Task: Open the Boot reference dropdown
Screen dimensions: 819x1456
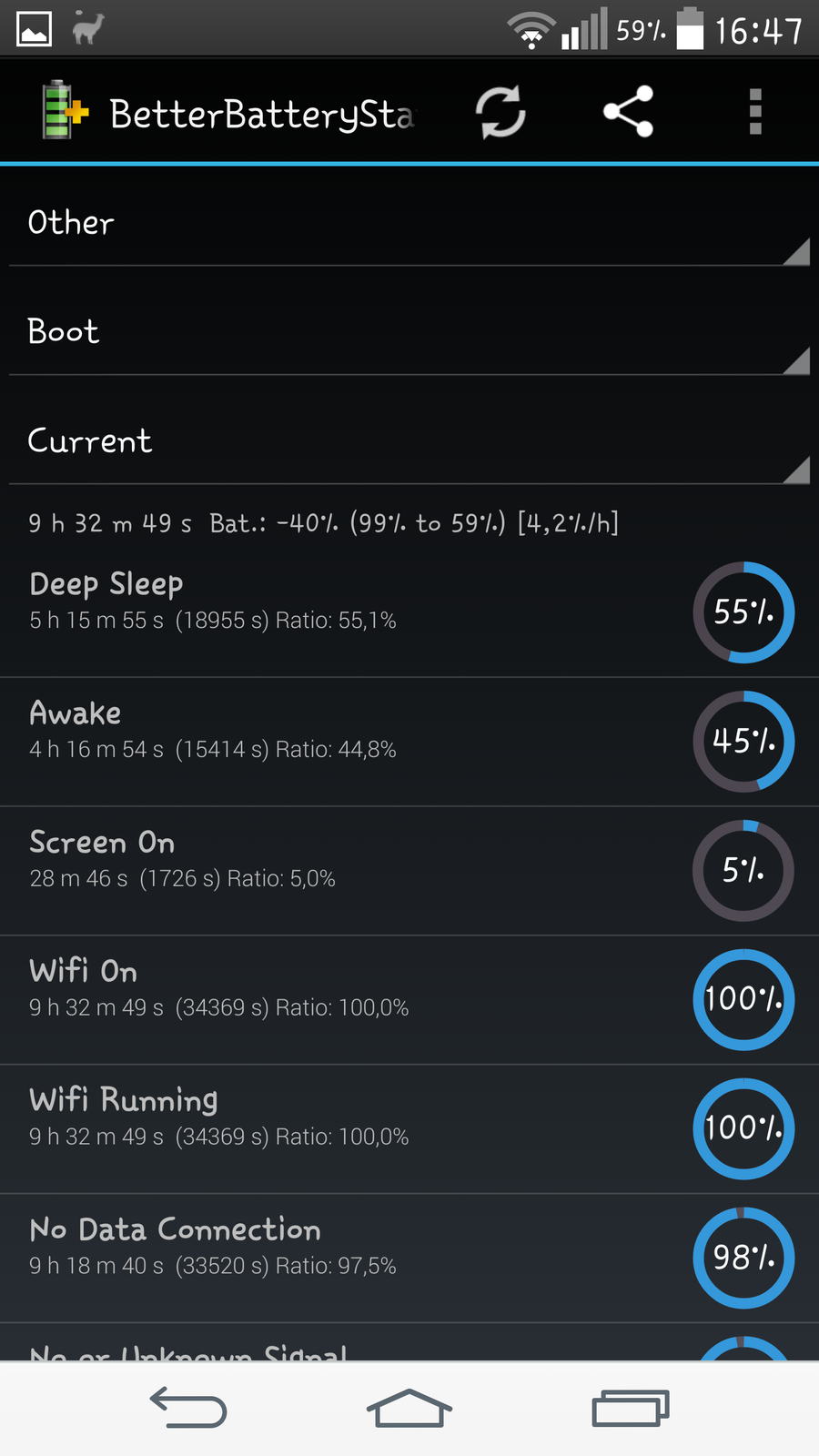Action: tap(409, 332)
